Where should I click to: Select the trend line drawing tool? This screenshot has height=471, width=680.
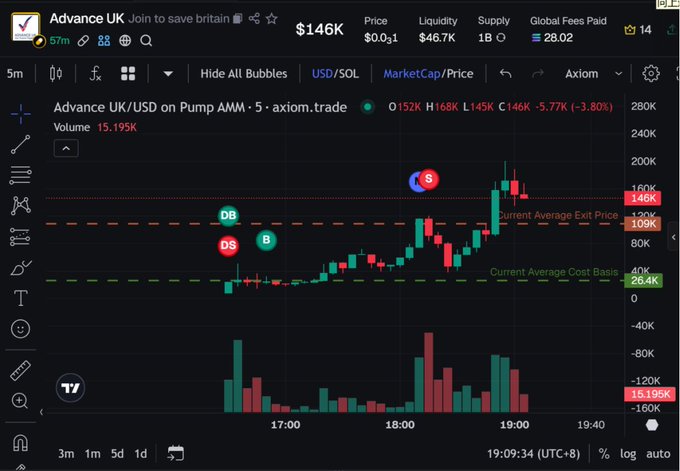pos(20,144)
